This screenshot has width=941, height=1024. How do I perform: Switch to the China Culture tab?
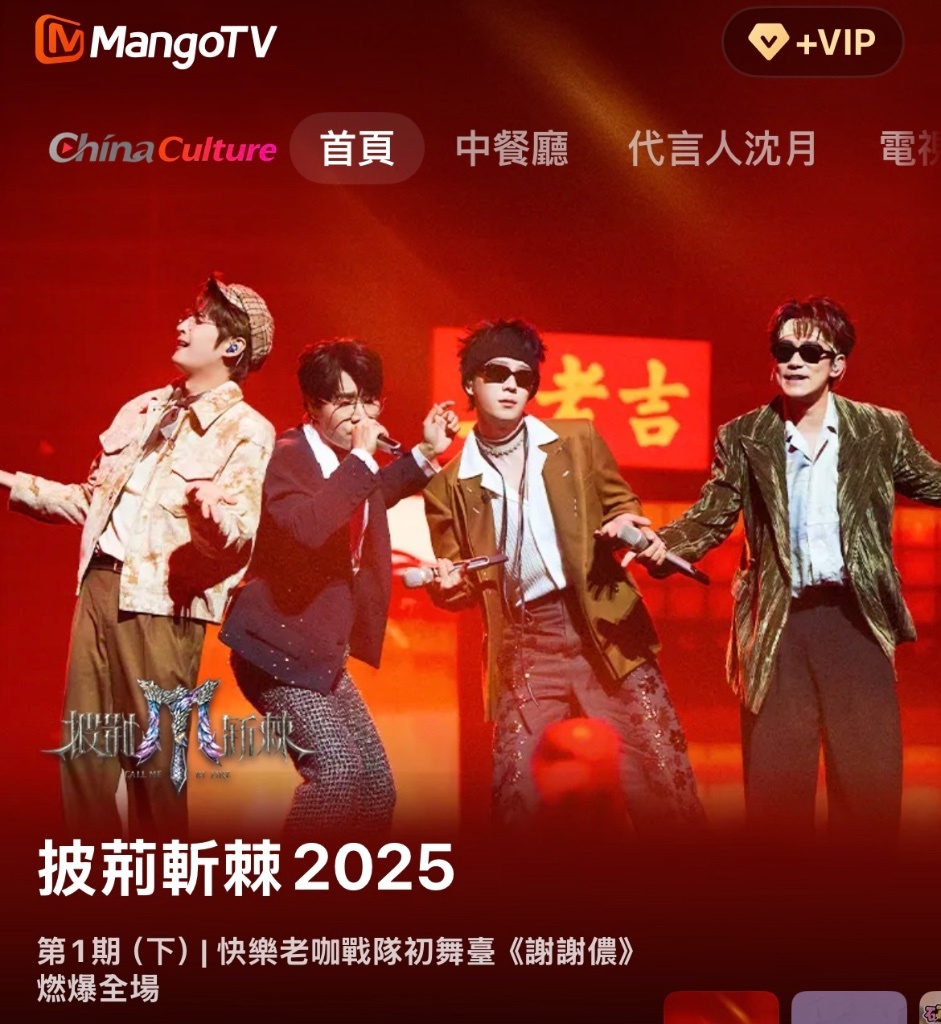coord(163,149)
